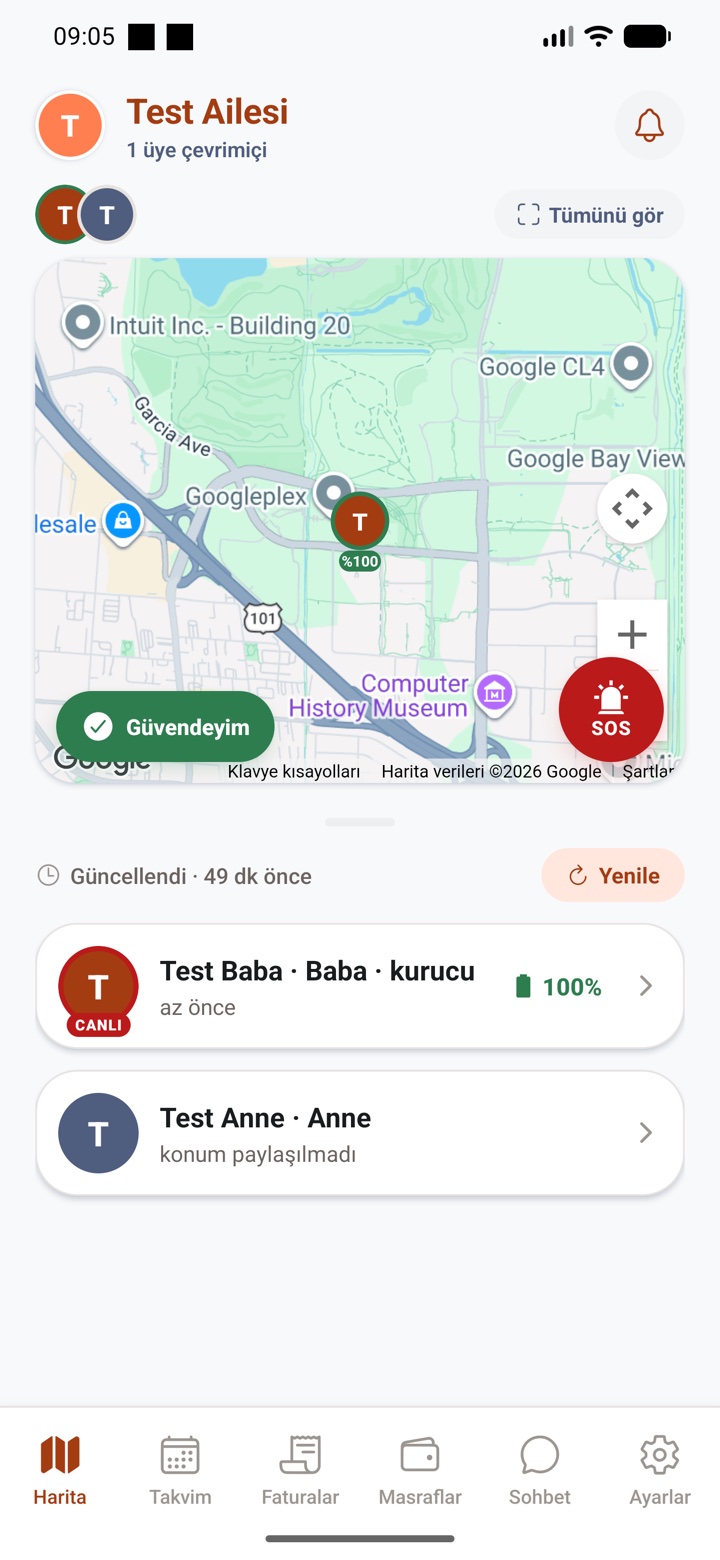This screenshot has height=1560, width=720.
Task: Open Test Baba member card
Action: pos(360,987)
